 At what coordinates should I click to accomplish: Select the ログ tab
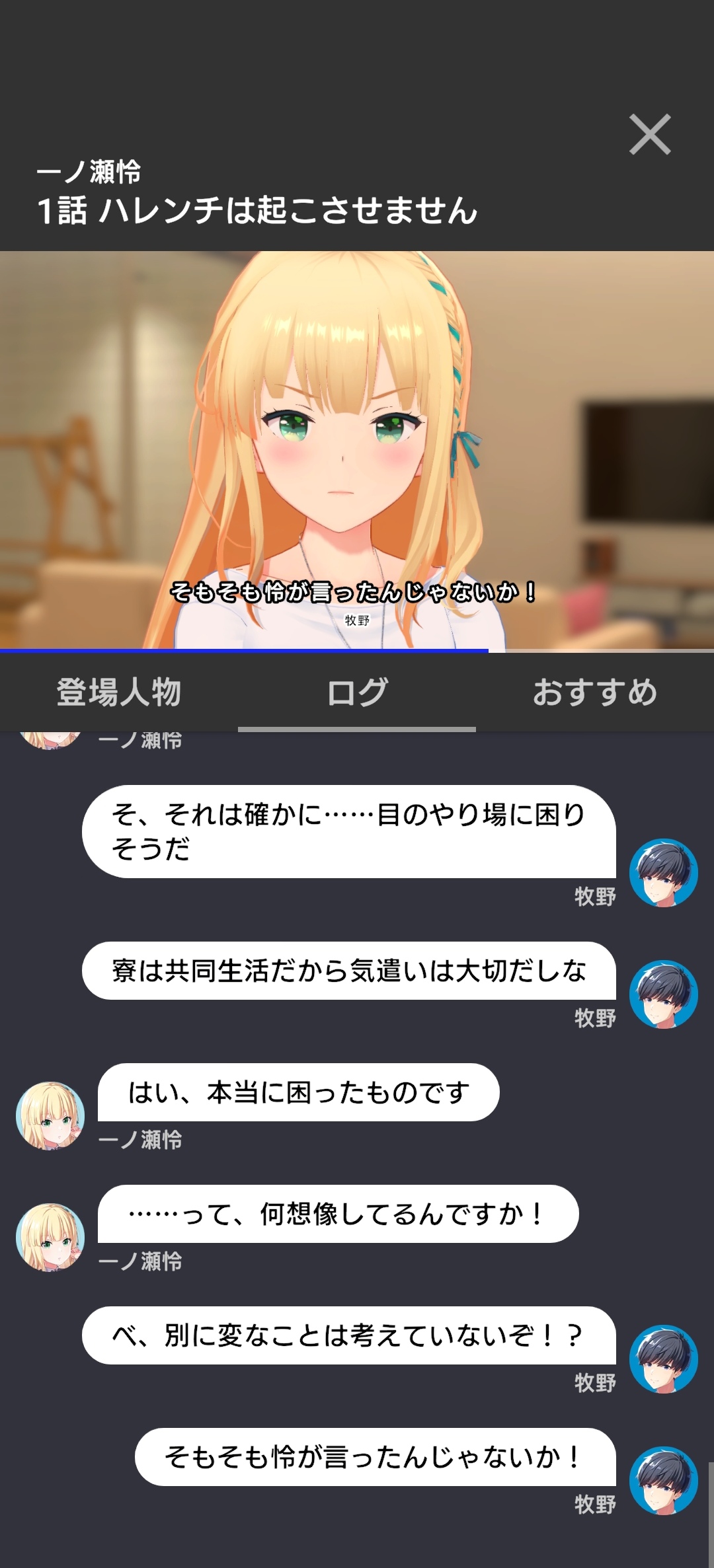pos(357,692)
